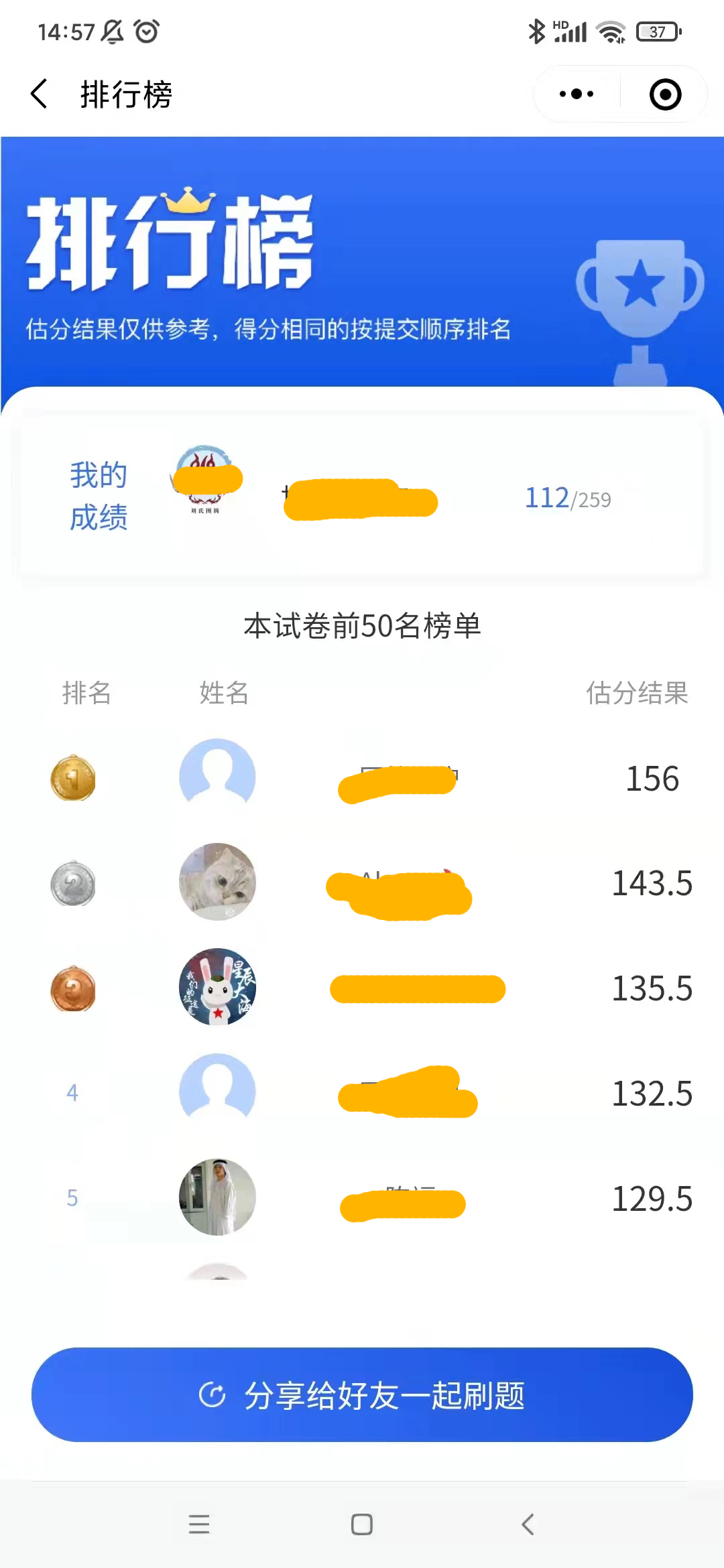The image size is (724, 1568).
Task: Close the mini program with the circle icon
Action: [x=665, y=94]
